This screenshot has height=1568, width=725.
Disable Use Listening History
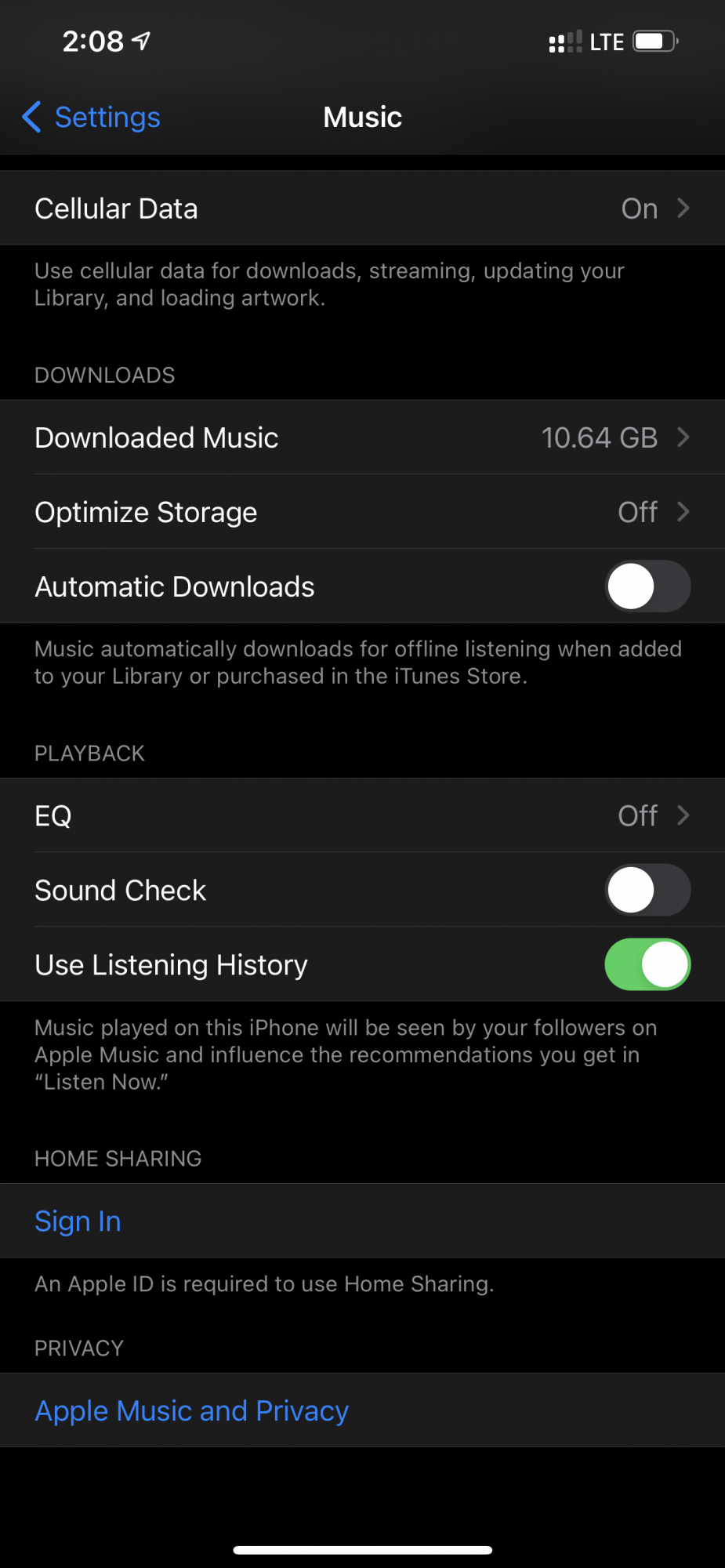click(x=647, y=964)
